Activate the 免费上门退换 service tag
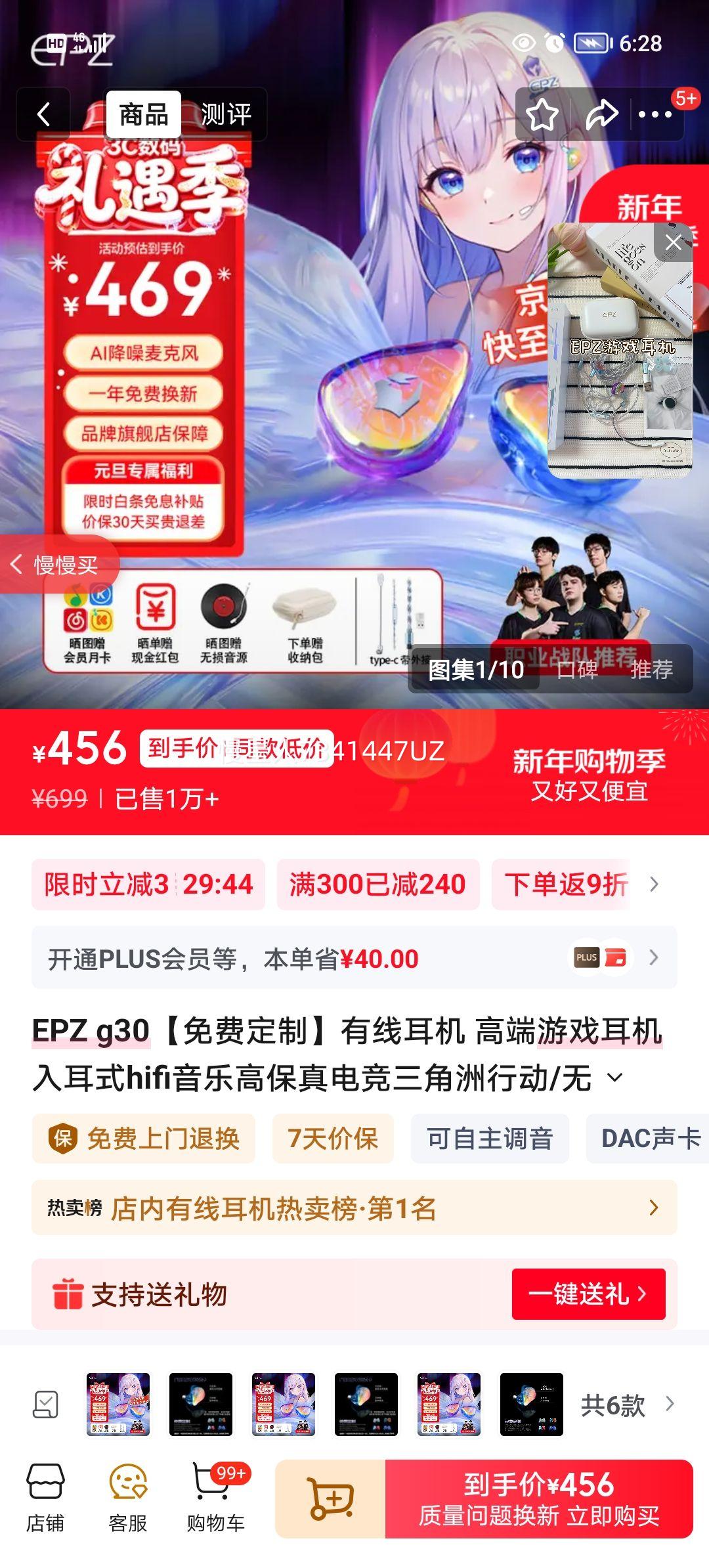This screenshot has height=1568, width=709. click(144, 1139)
